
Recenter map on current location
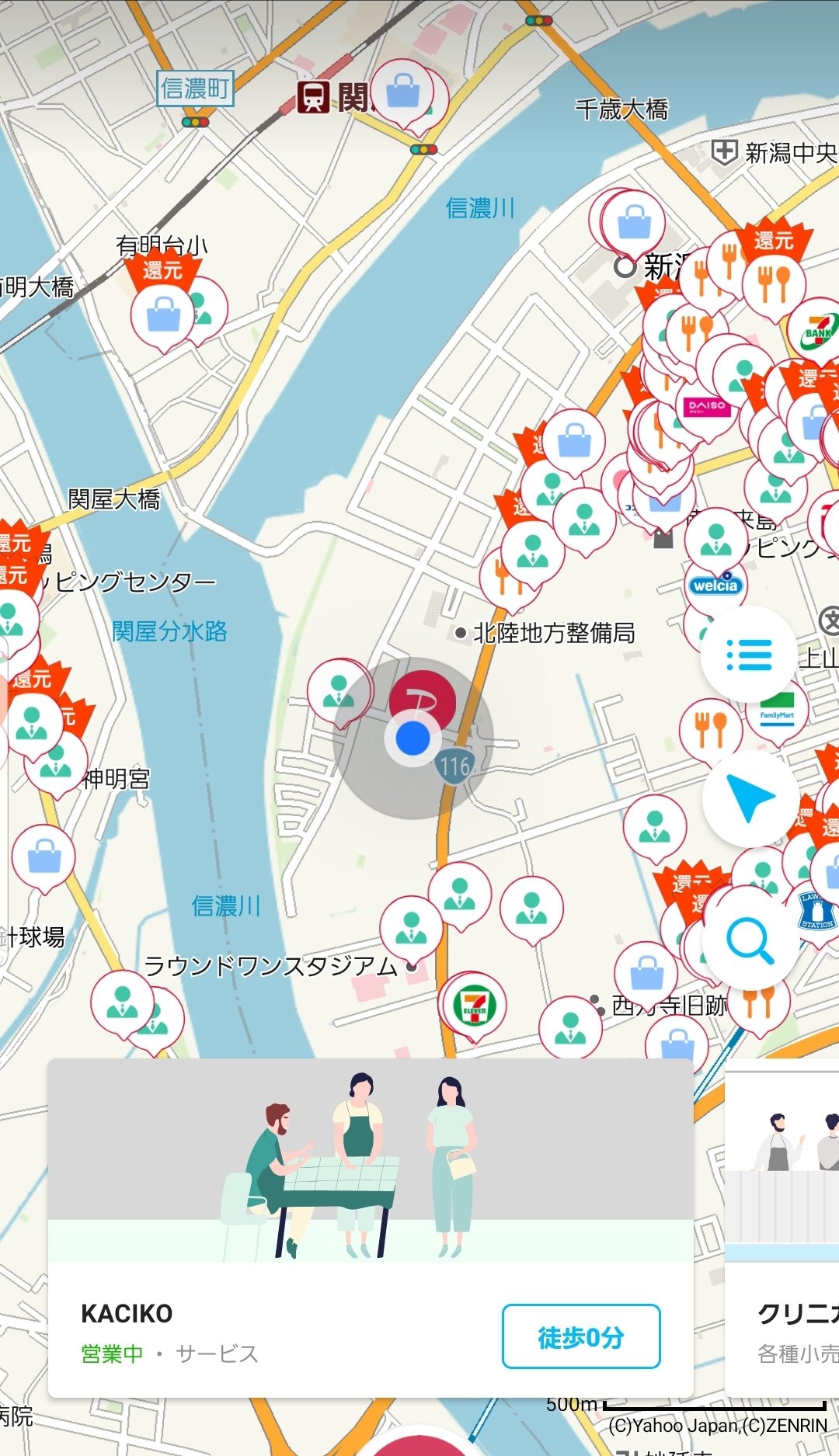click(750, 799)
